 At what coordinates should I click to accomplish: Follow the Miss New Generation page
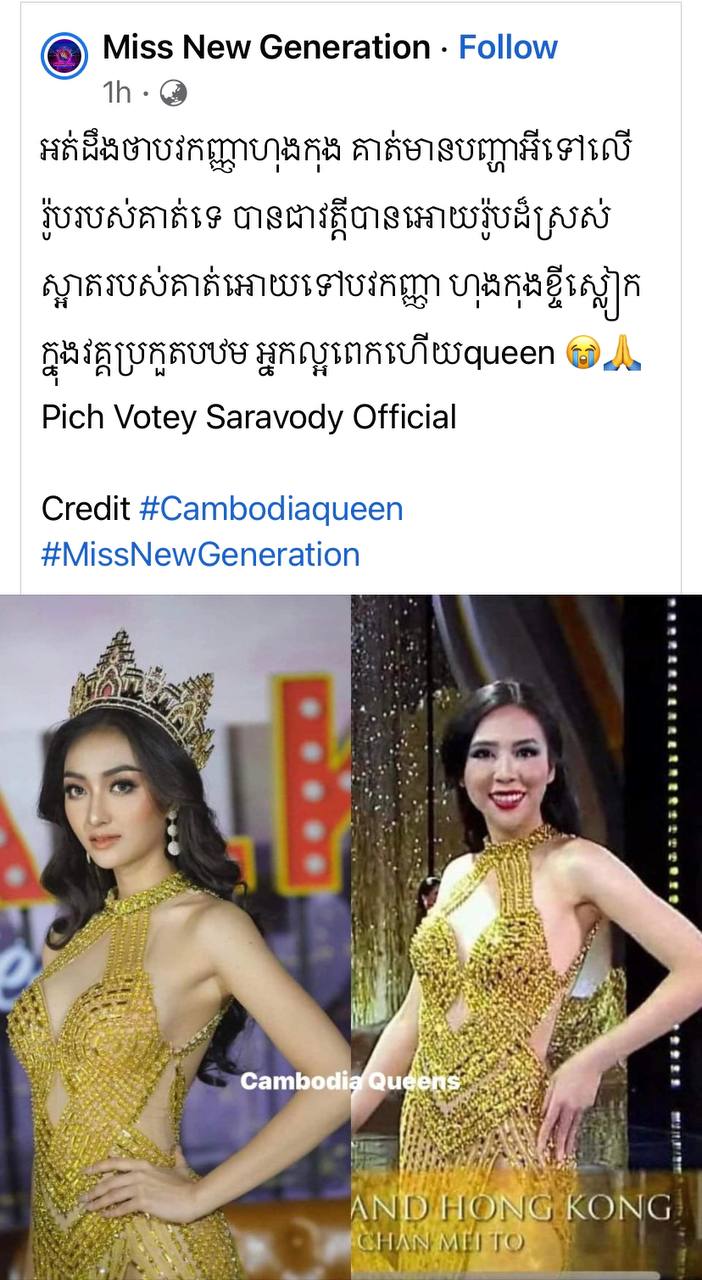pyautogui.click(x=507, y=47)
